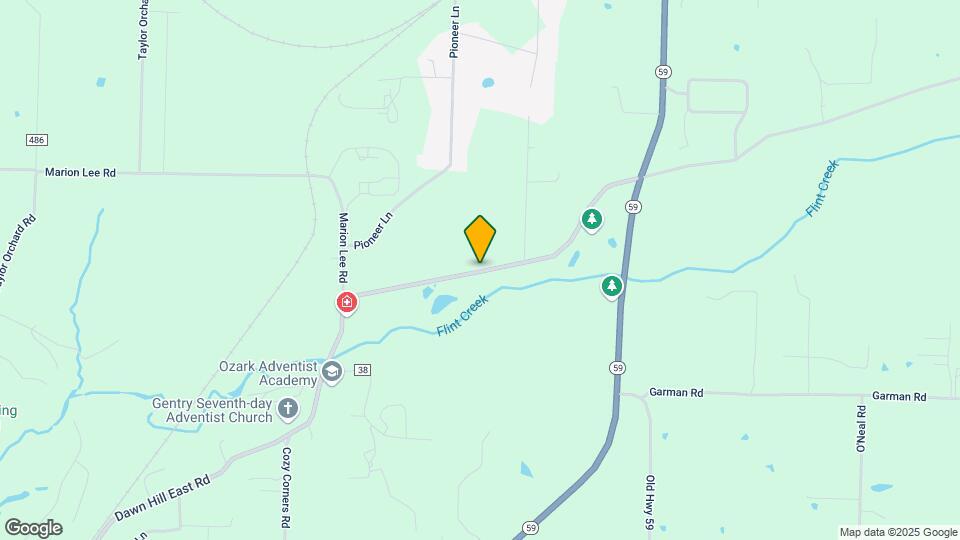Open Ozark Adventist Academy place marker
Viewport: 960px width, 540px height.
[332, 374]
